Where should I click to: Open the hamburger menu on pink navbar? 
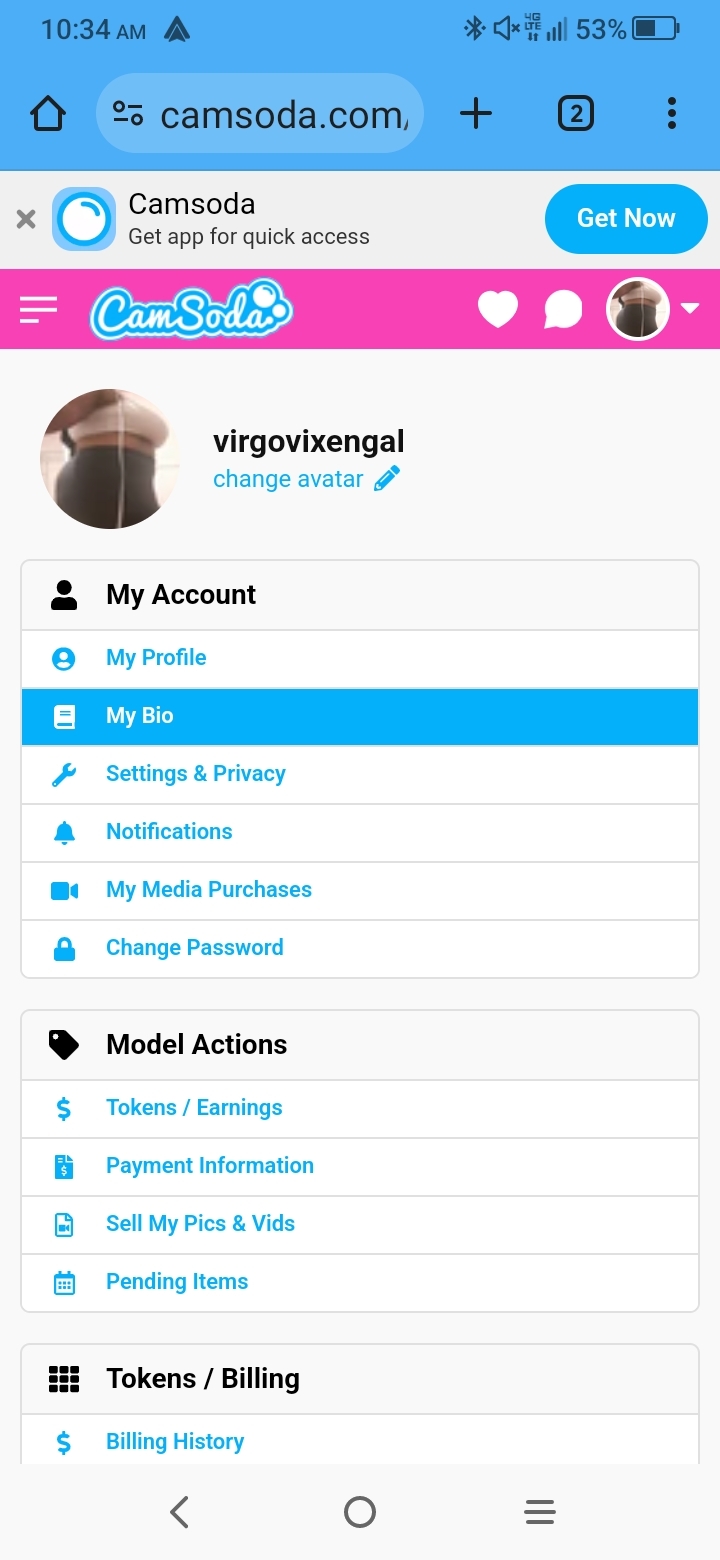coord(38,309)
